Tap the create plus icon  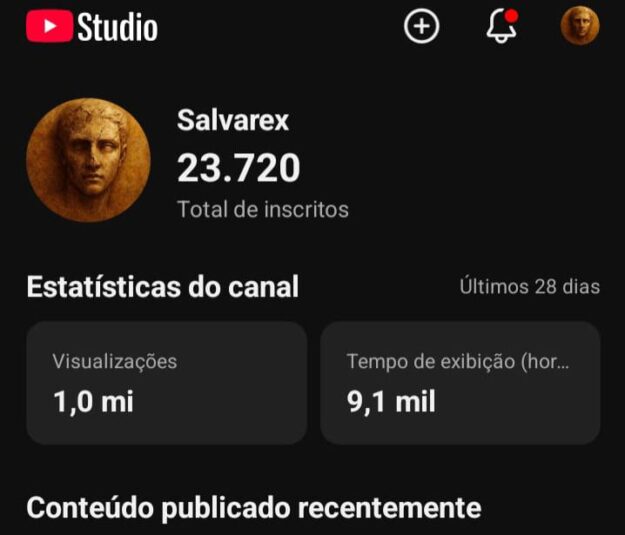coord(421,27)
